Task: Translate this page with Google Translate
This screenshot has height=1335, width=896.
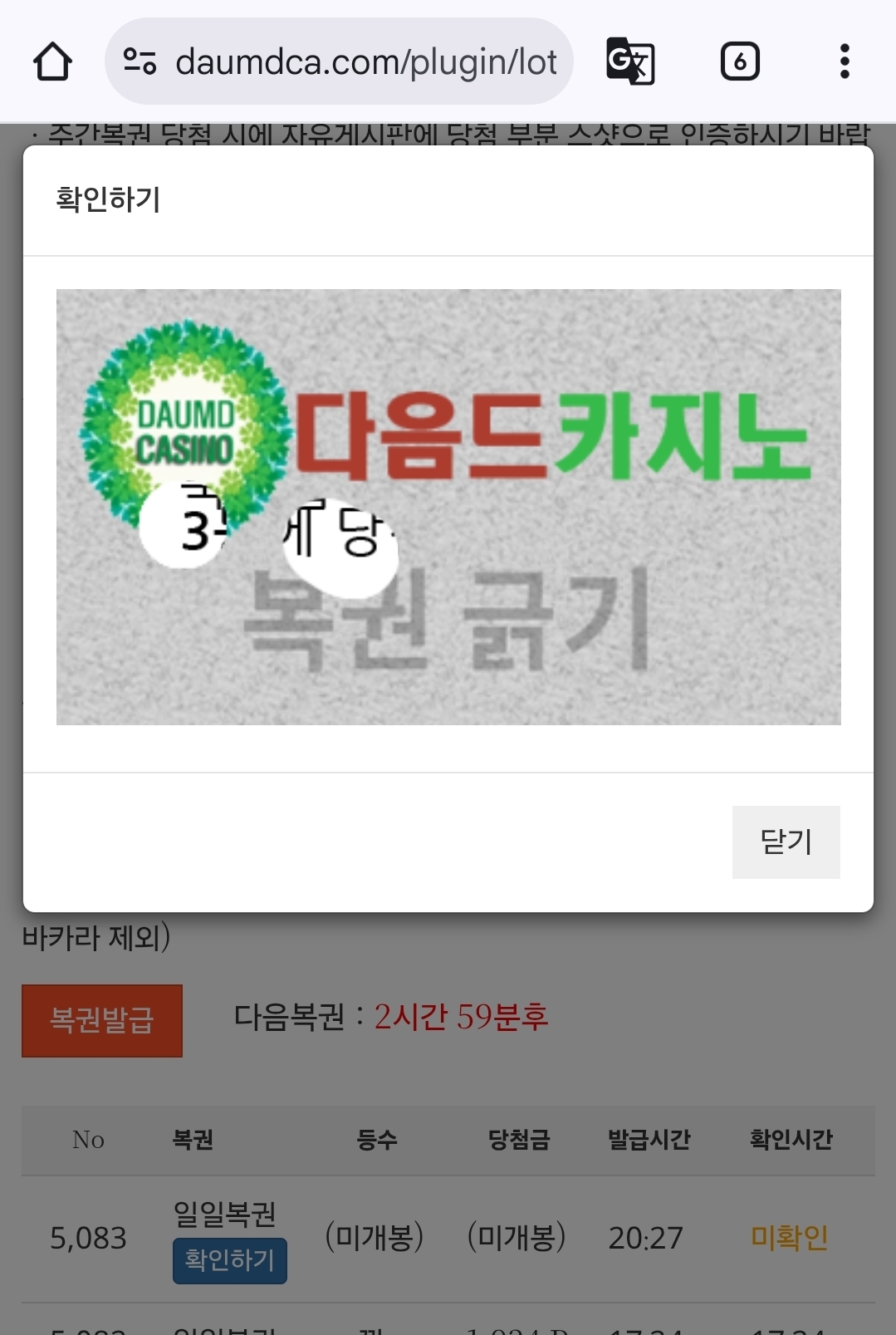Action: coord(630,61)
